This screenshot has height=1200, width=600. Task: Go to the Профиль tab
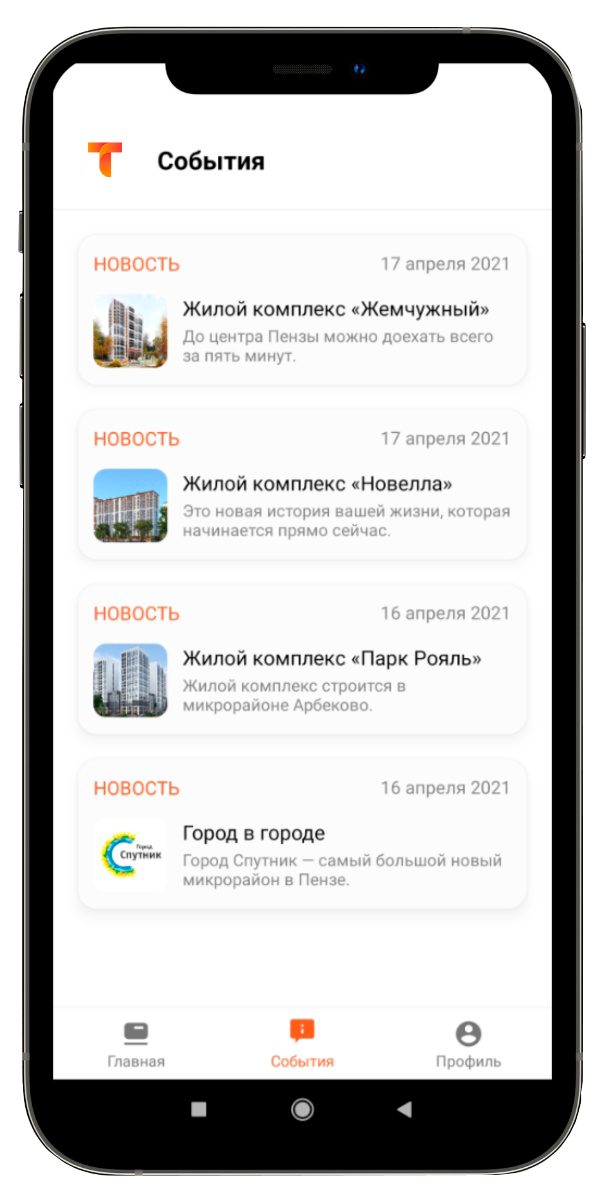pyautogui.click(x=468, y=1044)
